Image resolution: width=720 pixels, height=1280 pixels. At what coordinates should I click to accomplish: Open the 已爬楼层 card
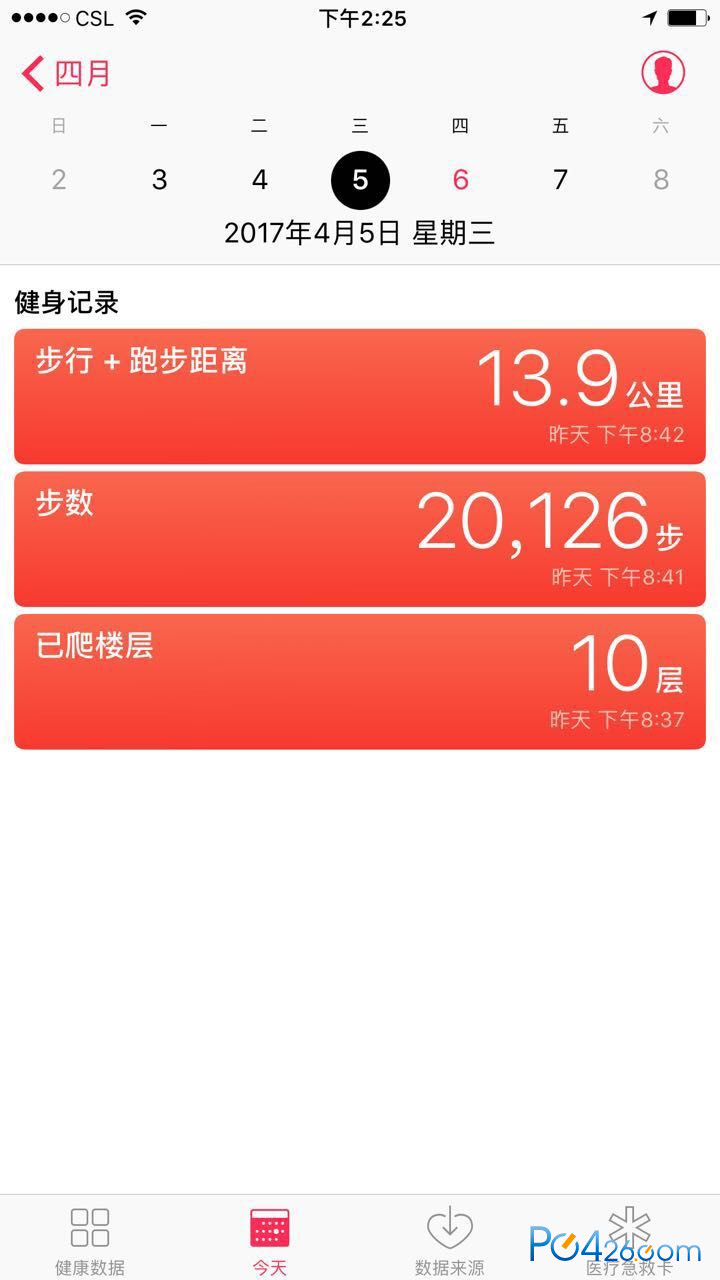click(360, 682)
